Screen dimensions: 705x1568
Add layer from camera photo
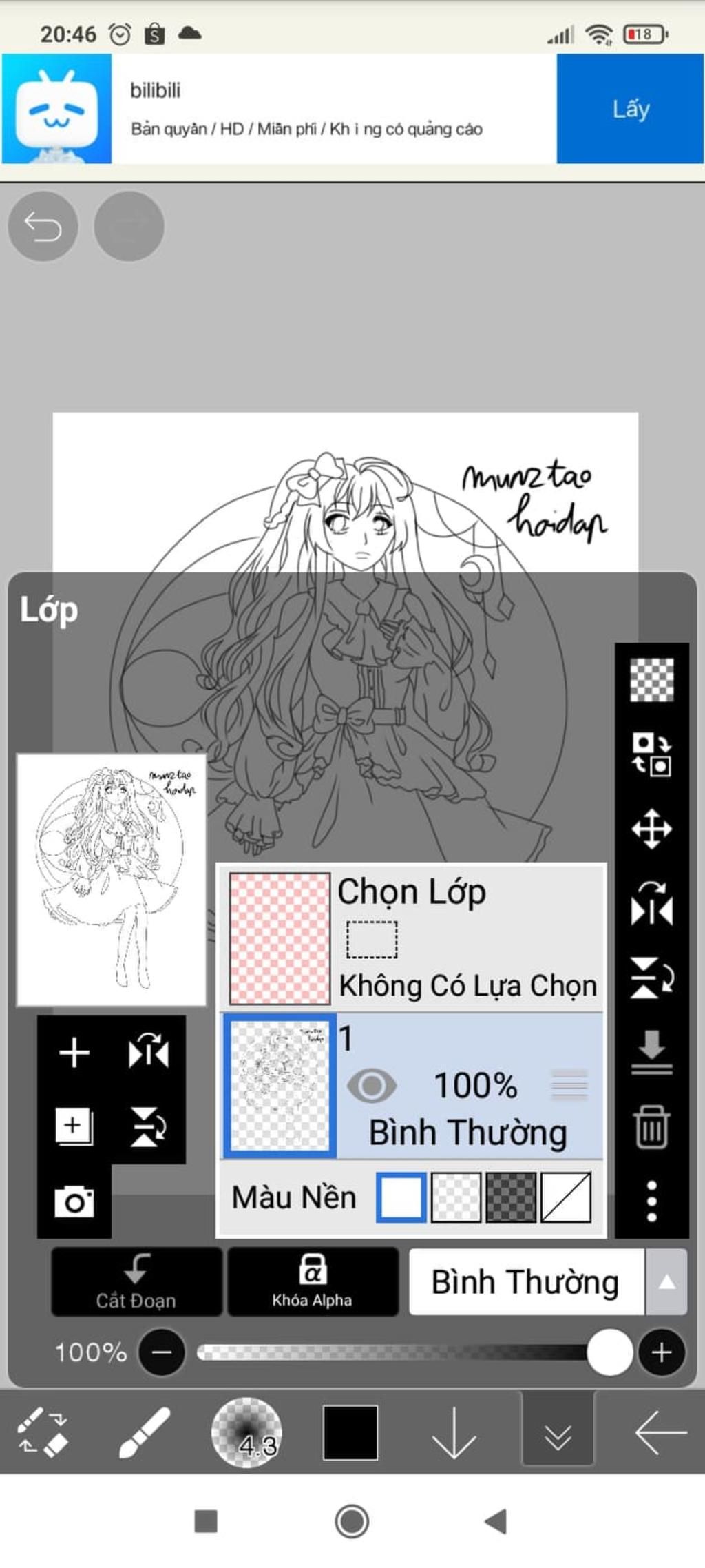(74, 1202)
